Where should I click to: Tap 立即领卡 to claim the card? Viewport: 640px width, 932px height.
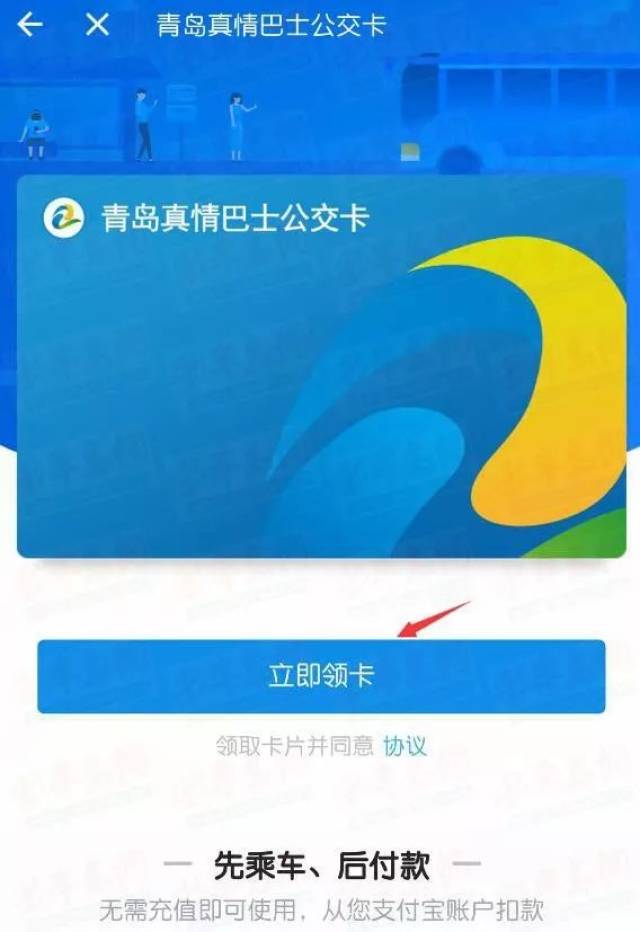tap(321, 676)
